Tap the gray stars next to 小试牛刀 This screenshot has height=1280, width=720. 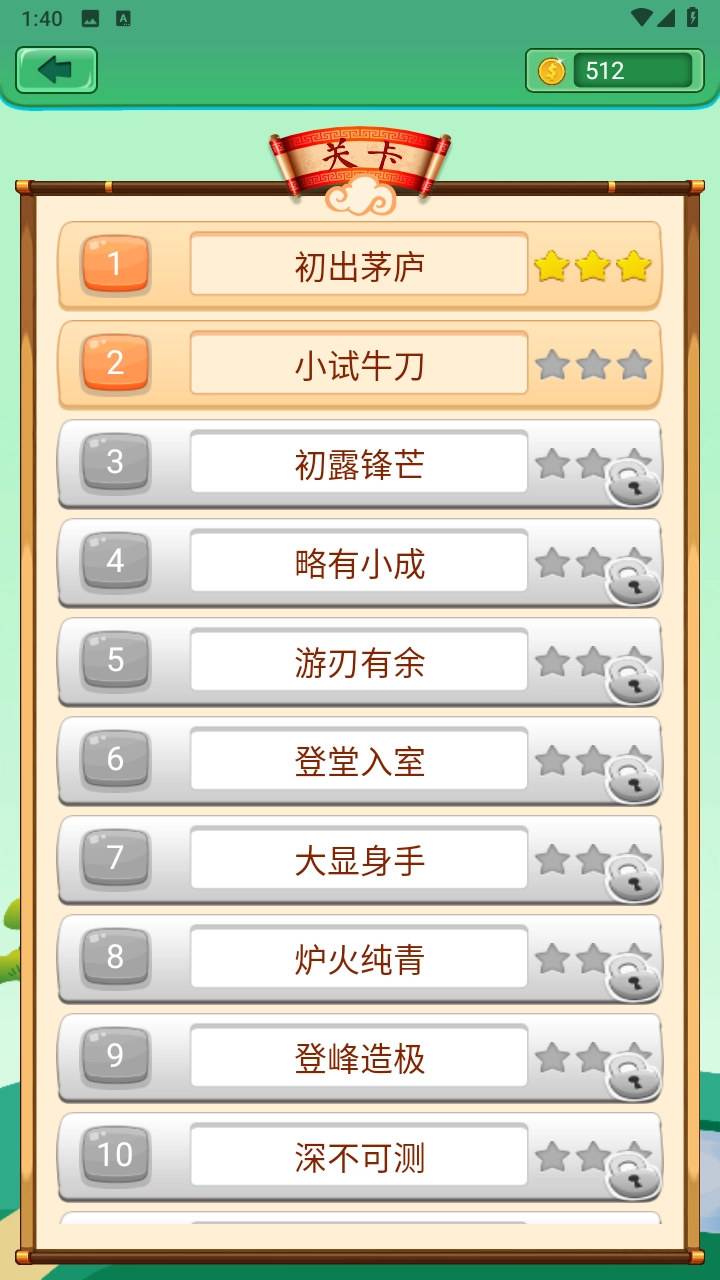pos(592,363)
